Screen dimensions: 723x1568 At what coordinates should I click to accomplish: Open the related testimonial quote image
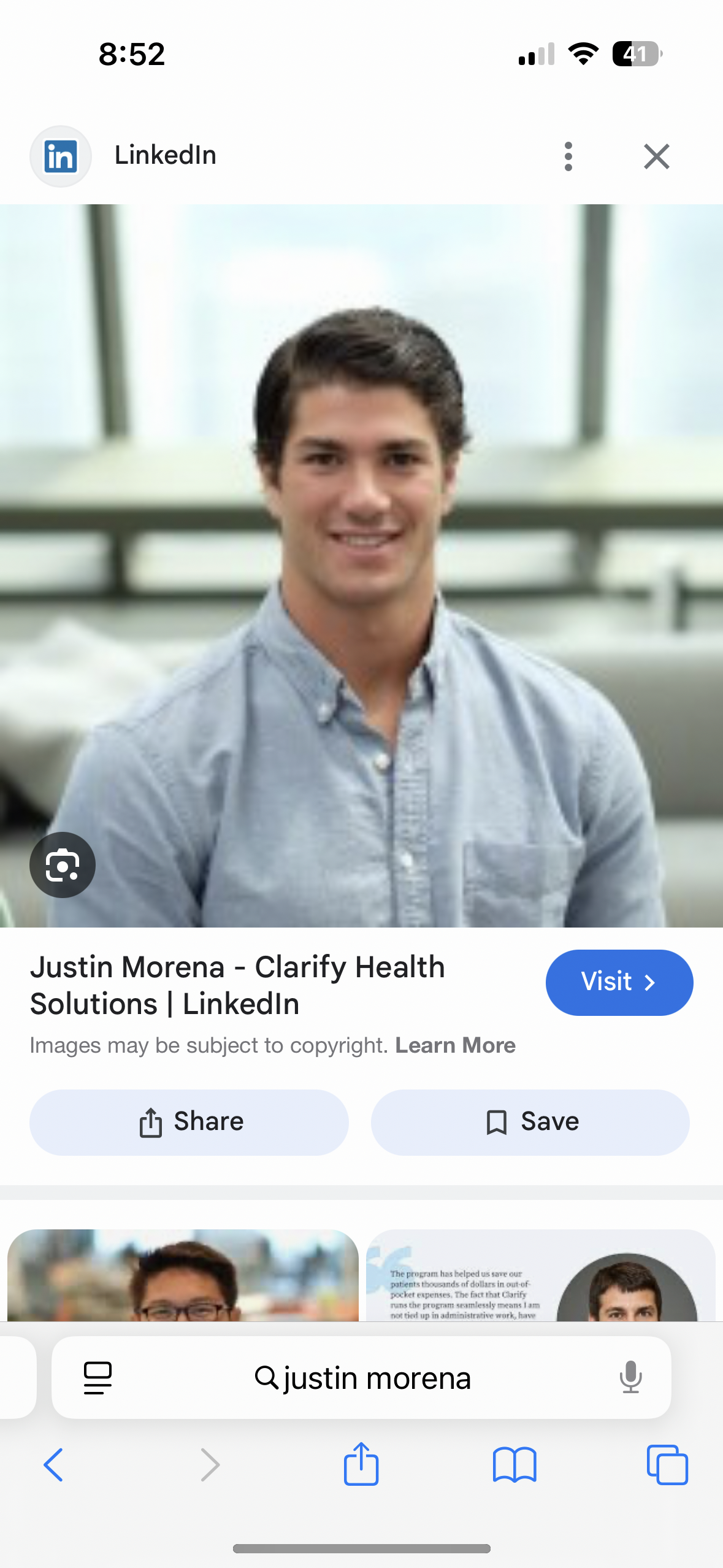[x=540, y=1275]
